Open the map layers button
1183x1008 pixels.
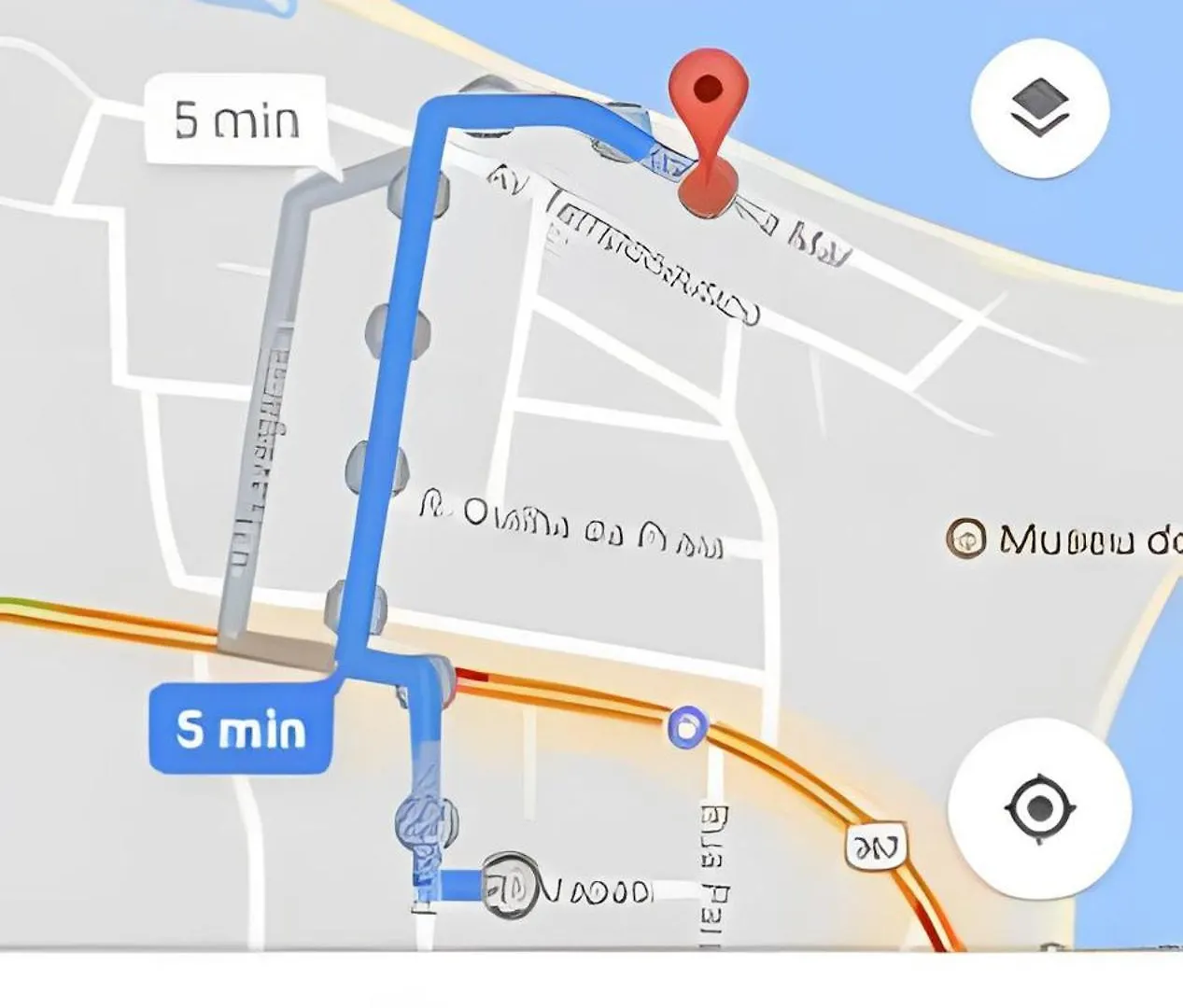coord(1039,107)
